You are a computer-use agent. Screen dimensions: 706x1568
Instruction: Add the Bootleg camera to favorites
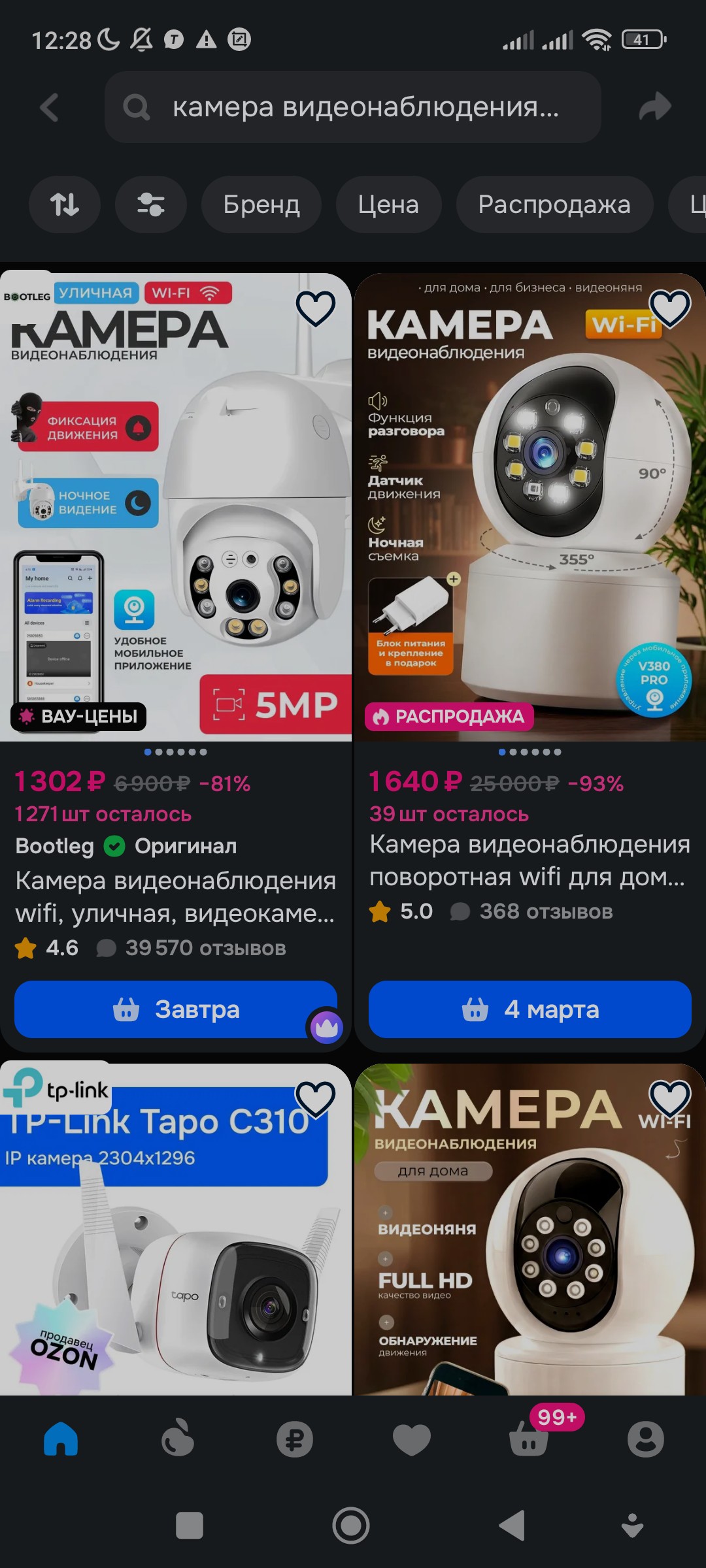tap(316, 308)
